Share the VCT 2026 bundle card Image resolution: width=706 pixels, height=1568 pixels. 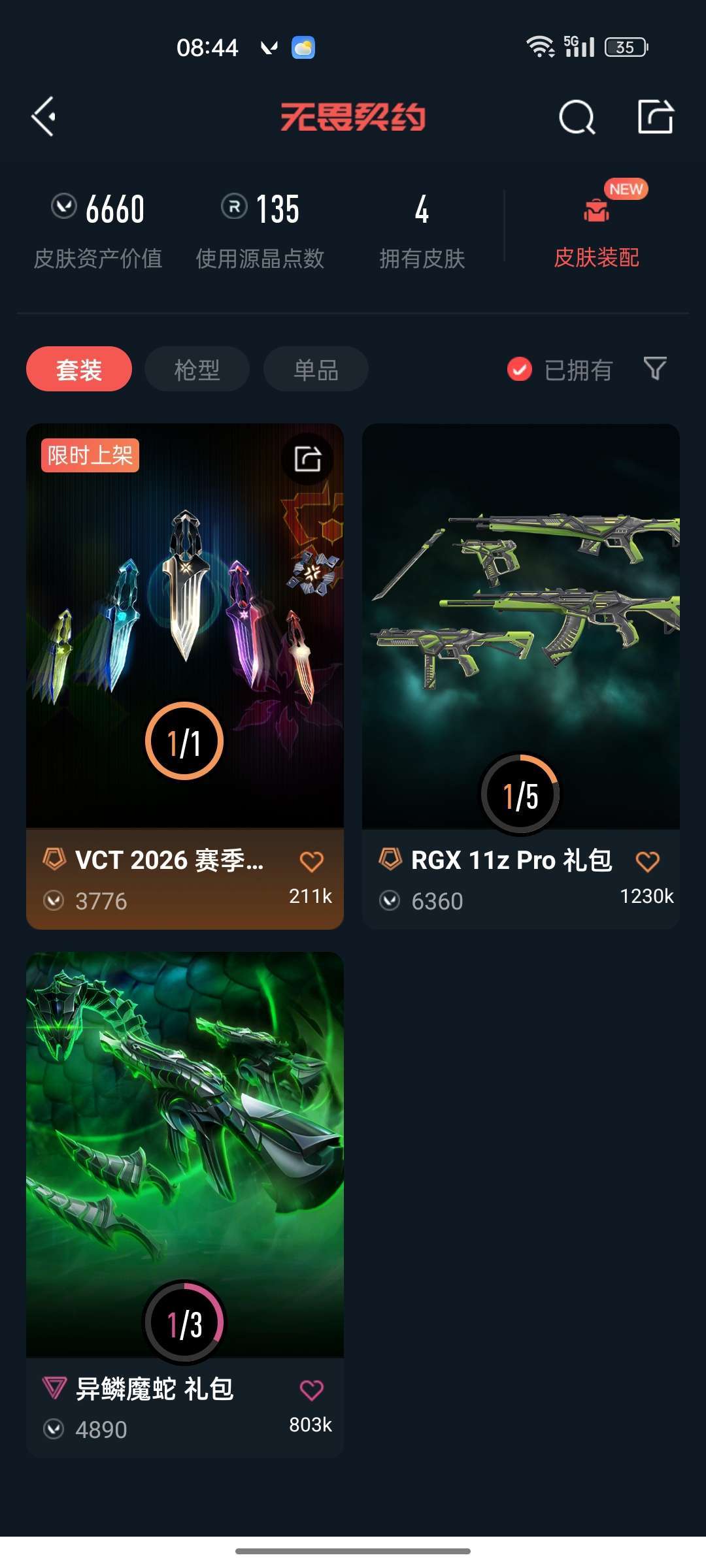pyautogui.click(x=307, y=459)
